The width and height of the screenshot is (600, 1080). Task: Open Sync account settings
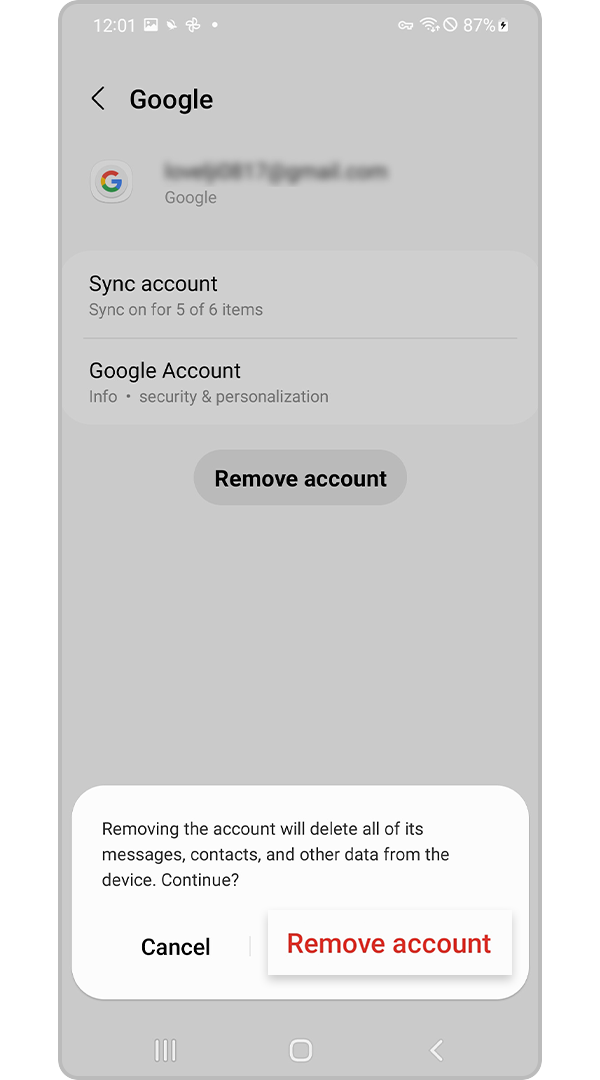coord(300,296)
